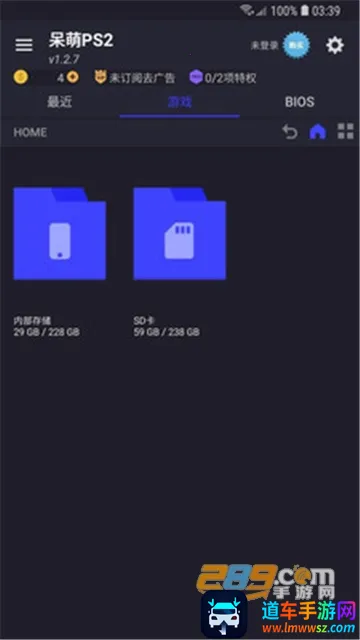Tap the blue purchase badge

pos(296,45)
